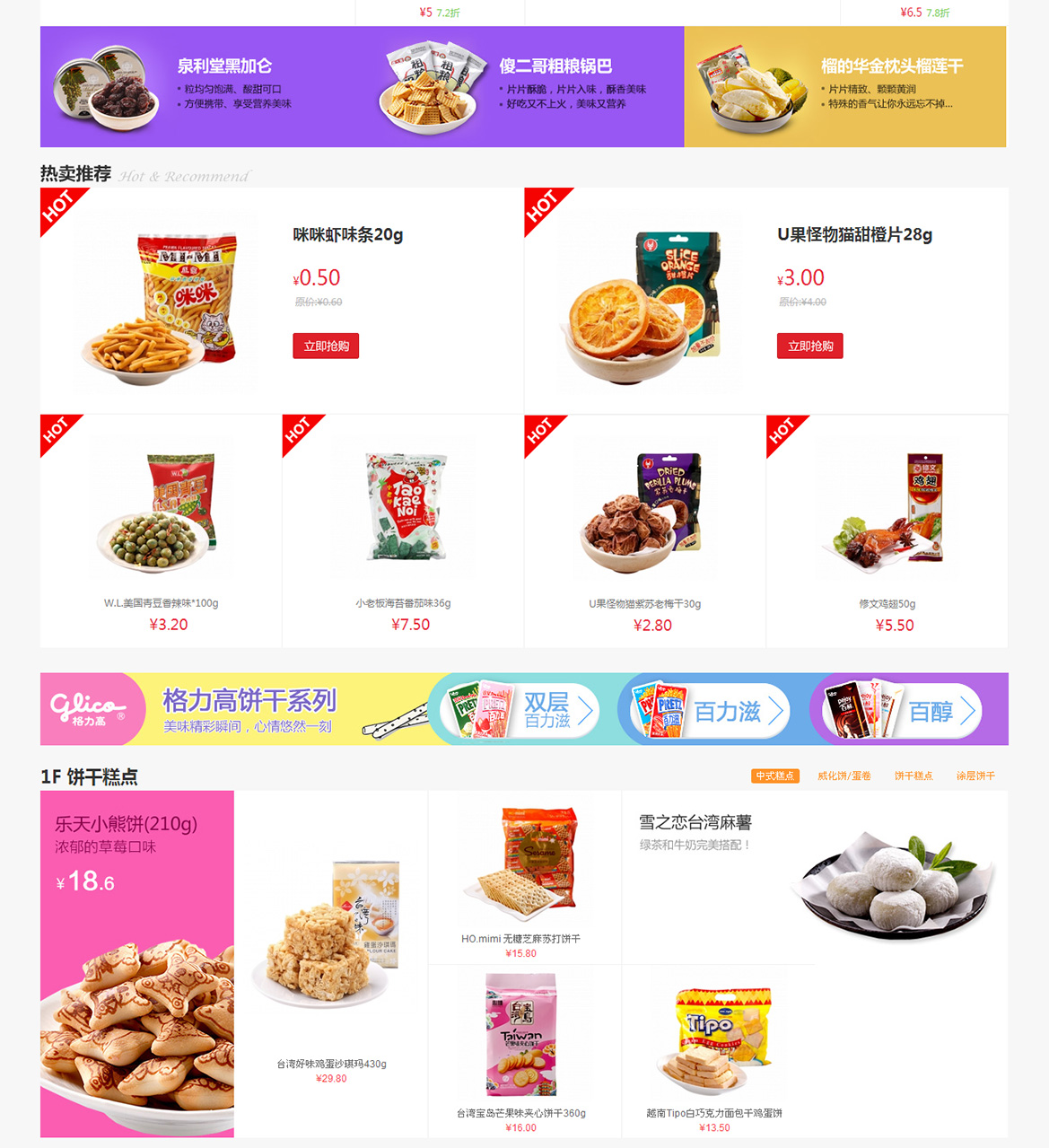The height and width of the screenshot is (1148, 1049).
Task: Open 双层百力滋 in the Glico banner
Action: (x=520, y=712)
